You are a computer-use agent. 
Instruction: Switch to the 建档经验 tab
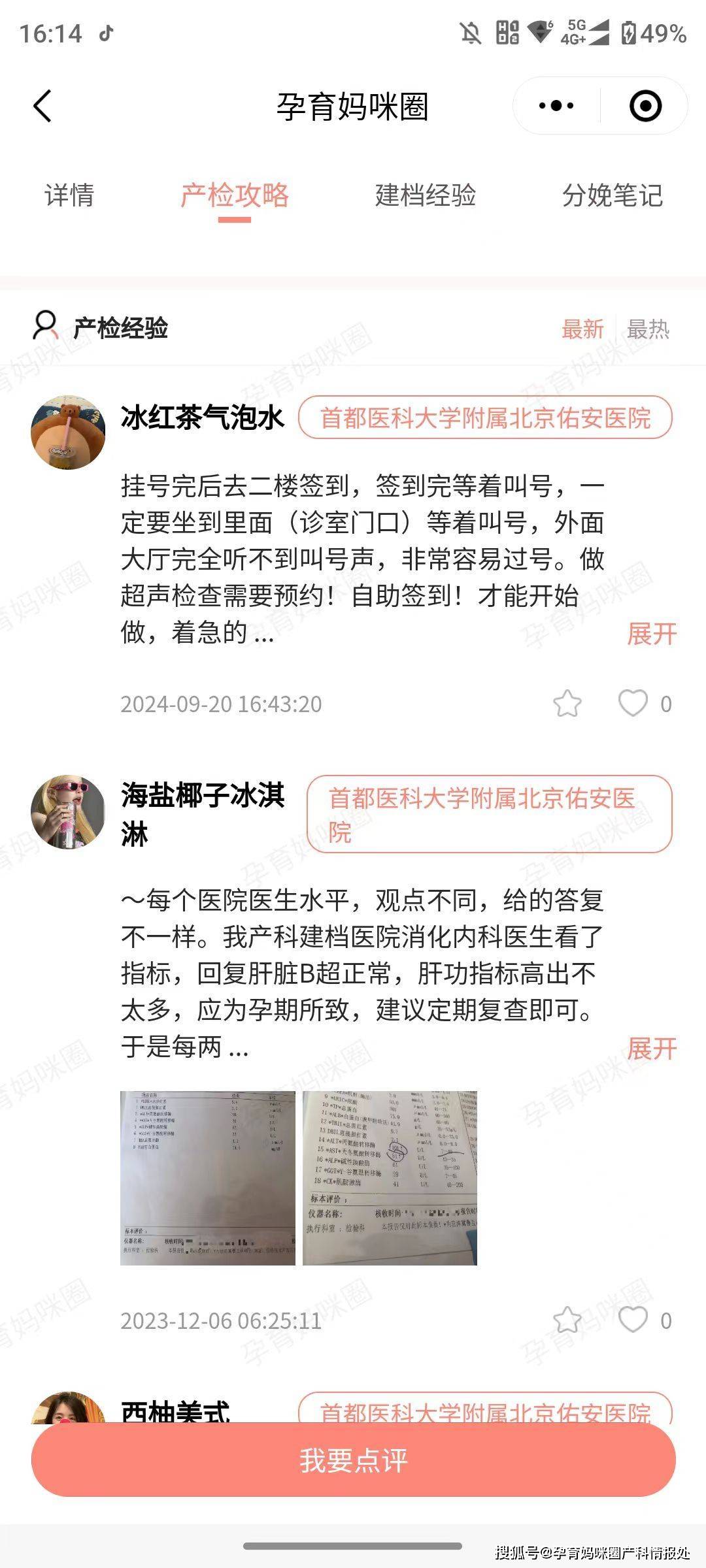point(425,195)
